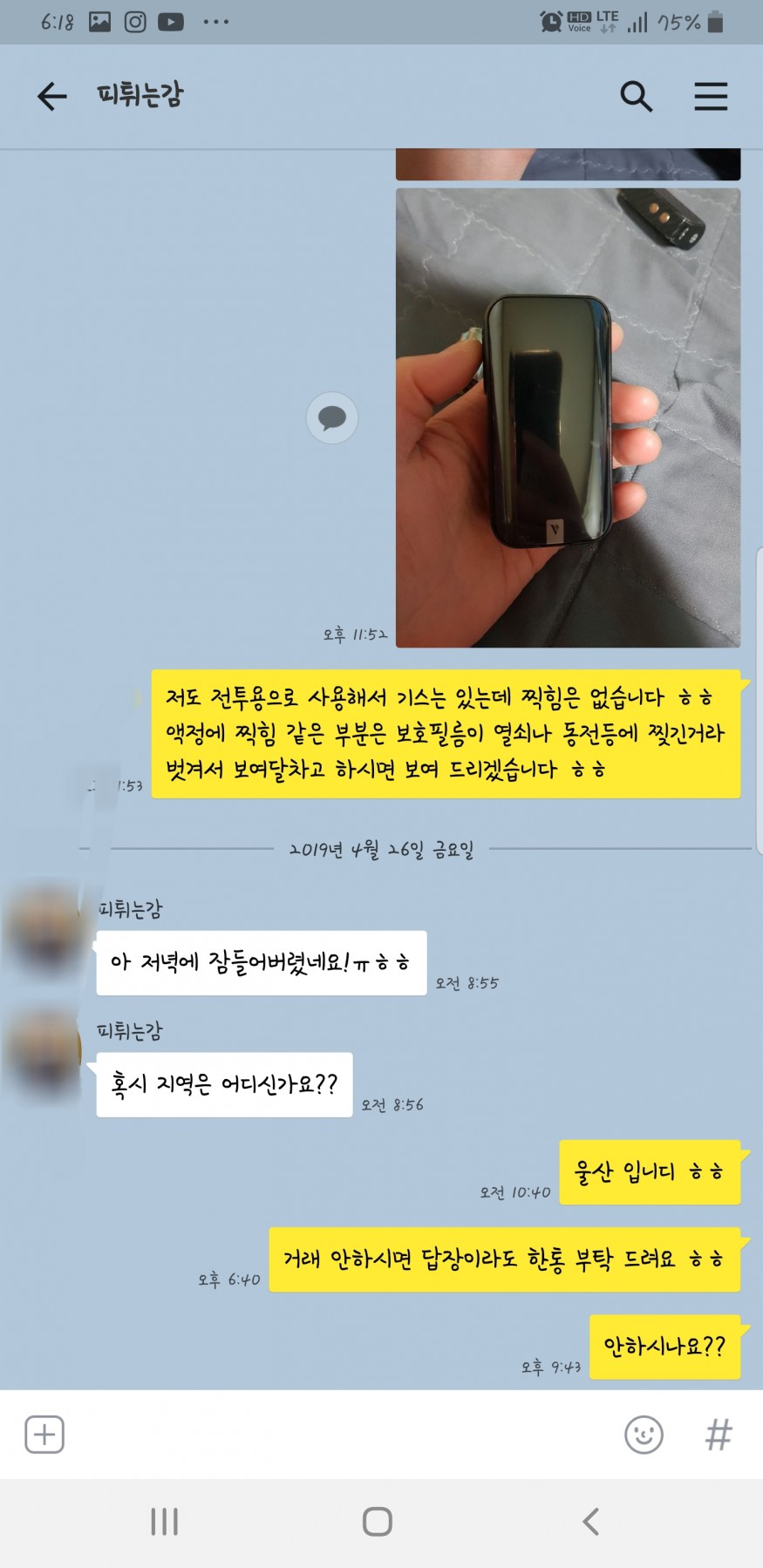Open the hashtag search button
763x1568 pixels.
(x=718, y=1434)
